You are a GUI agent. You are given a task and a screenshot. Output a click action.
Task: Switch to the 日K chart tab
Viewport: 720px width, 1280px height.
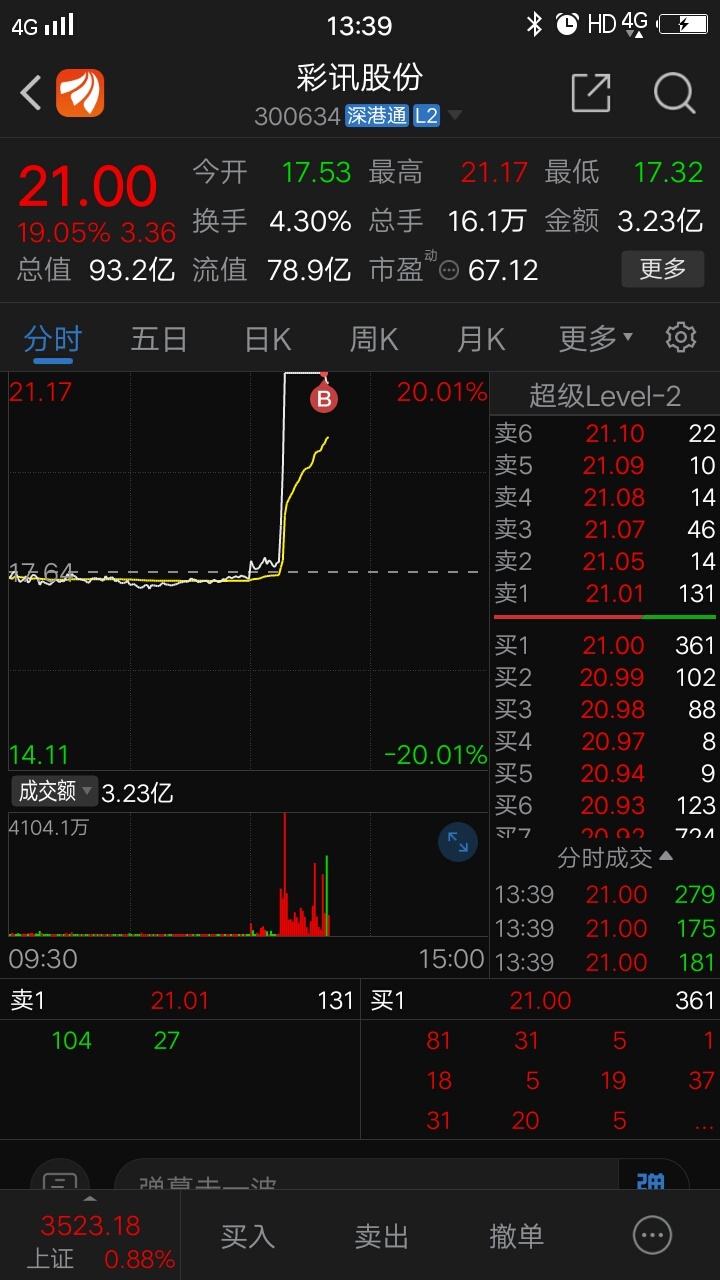(268, 339)
